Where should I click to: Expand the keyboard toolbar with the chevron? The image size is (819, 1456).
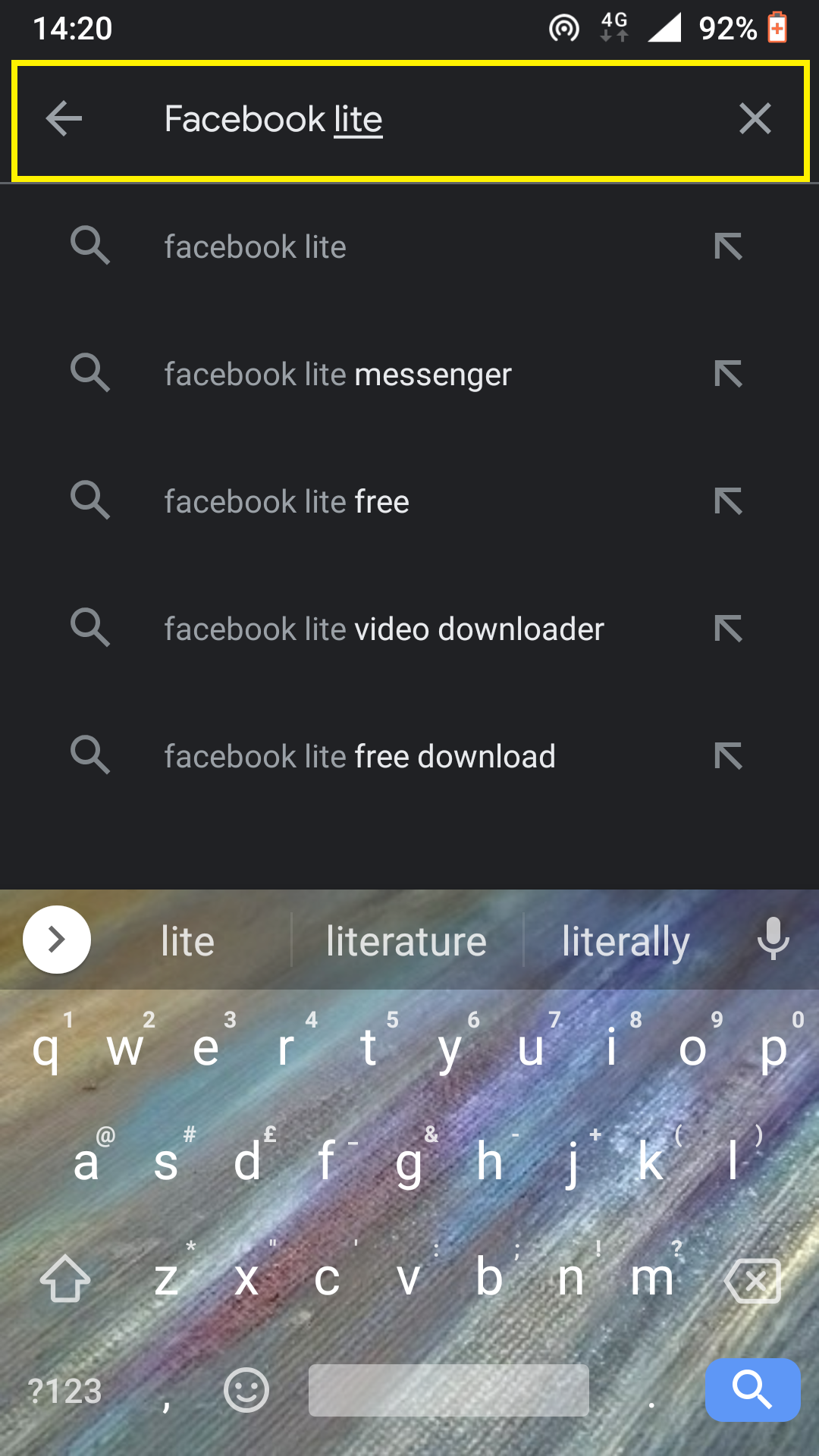tap(57, 940)
